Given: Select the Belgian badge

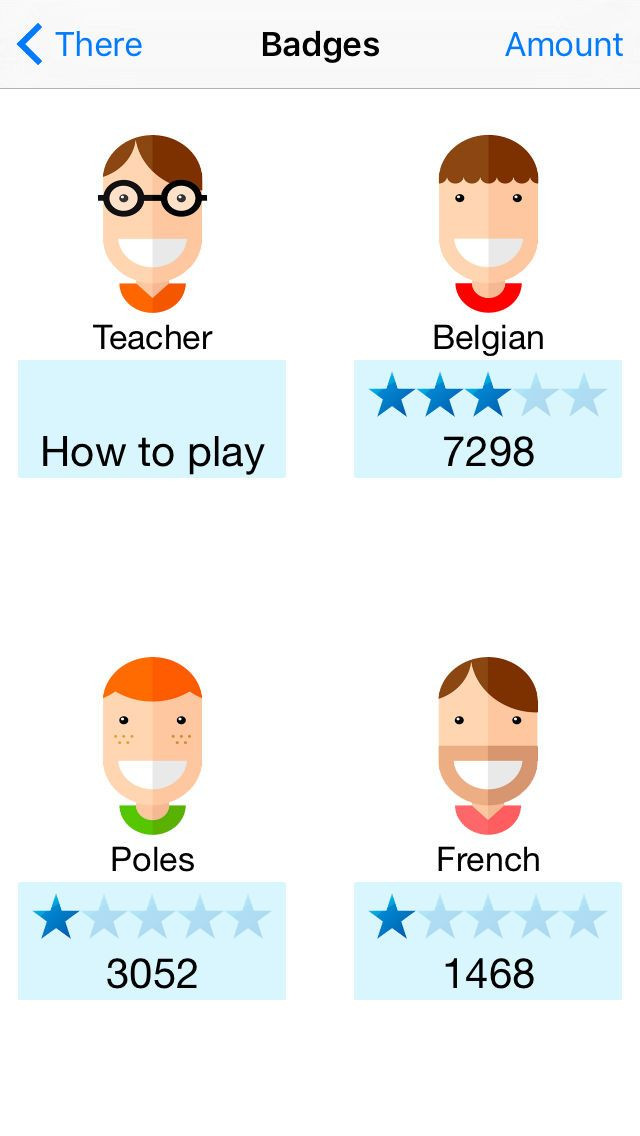Looking at the screenshot, I should click(488, 306).
